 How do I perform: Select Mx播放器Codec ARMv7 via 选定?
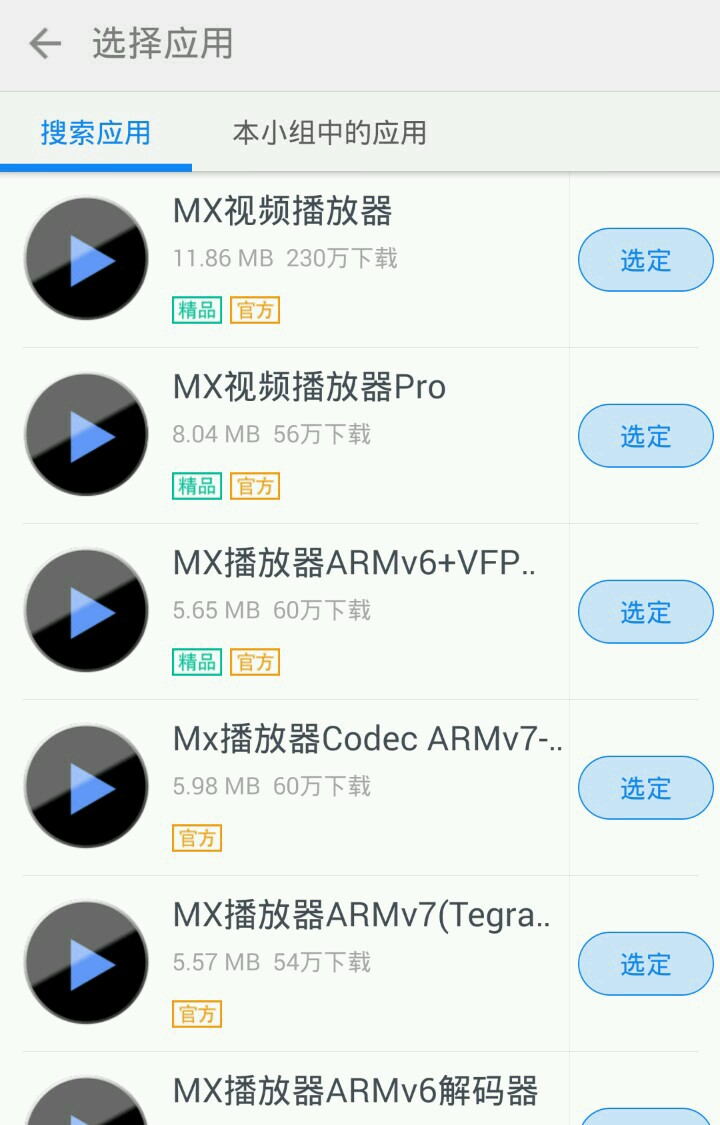coord(645,788)
